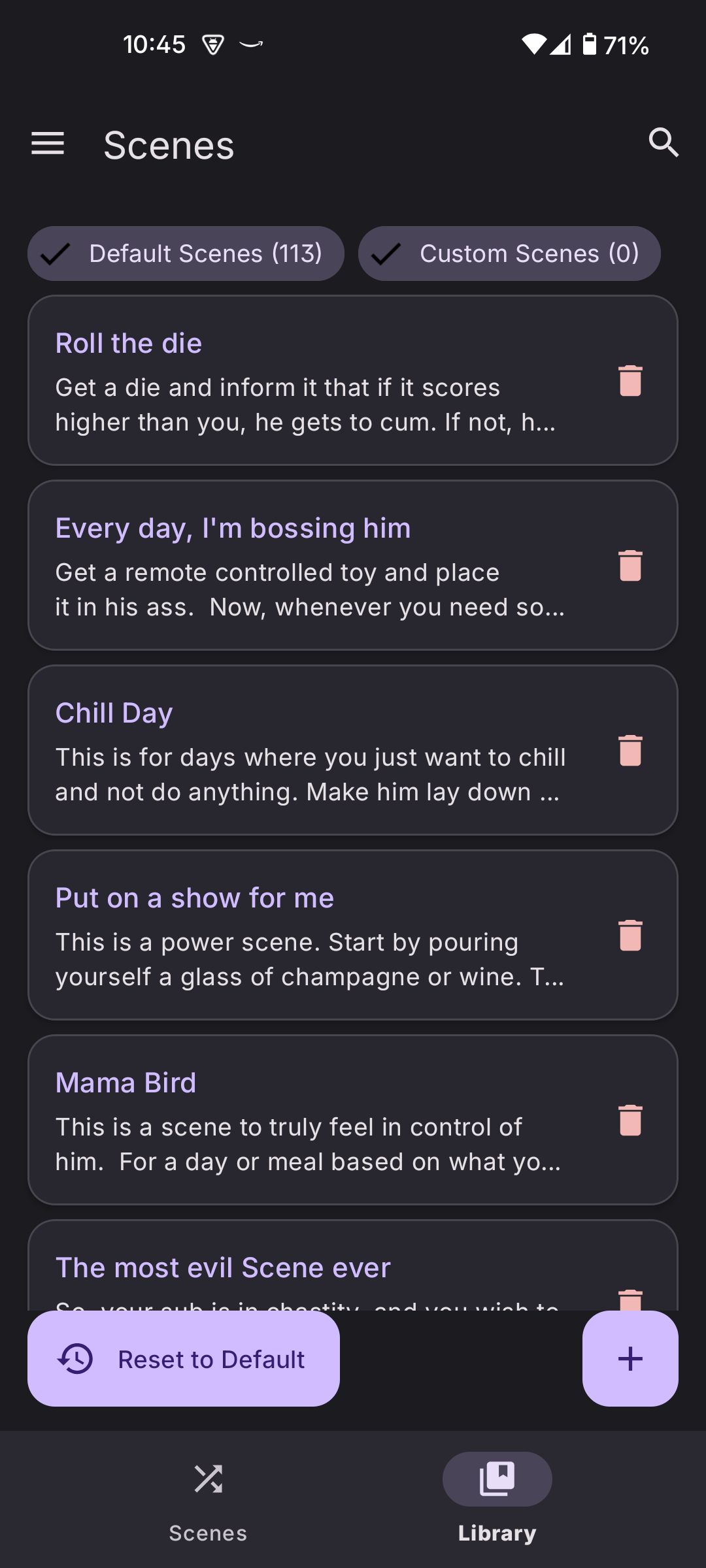Open the 'Put on a show for me' scene card
Screen dimensions: 706x1568
coord(294,936)
